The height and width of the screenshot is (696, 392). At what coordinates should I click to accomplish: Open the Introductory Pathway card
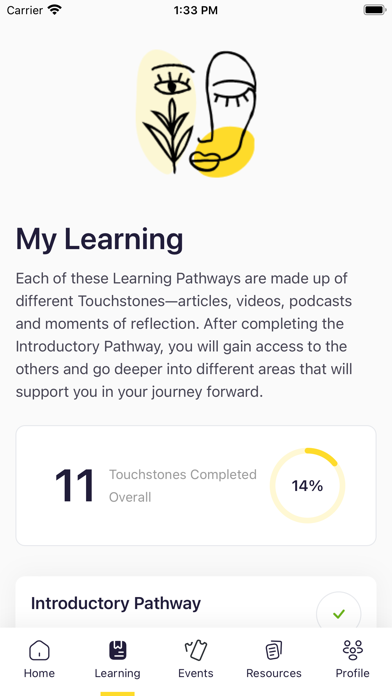(x=196, y=602)
